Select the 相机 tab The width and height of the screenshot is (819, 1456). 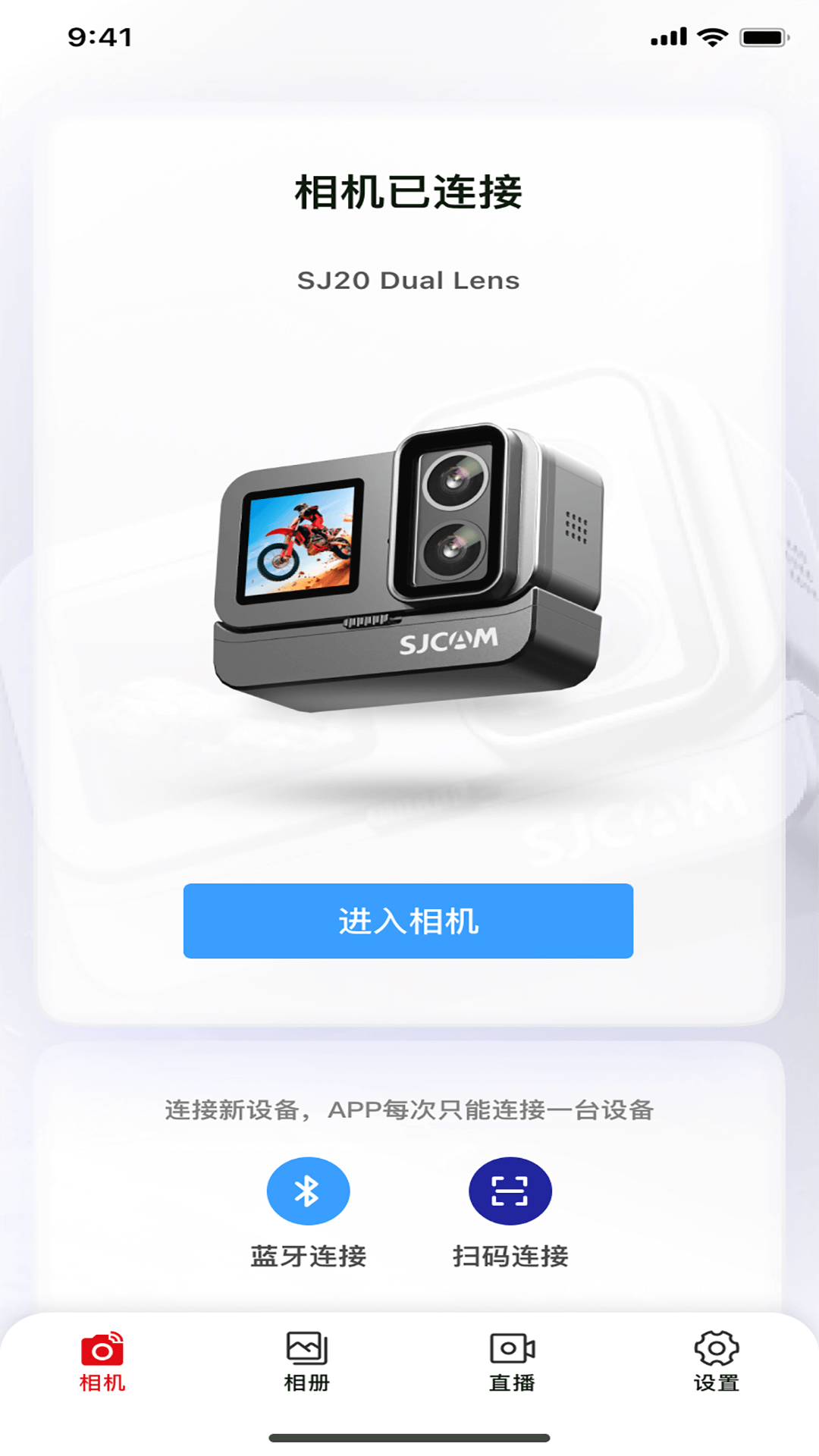[102, 1361]
